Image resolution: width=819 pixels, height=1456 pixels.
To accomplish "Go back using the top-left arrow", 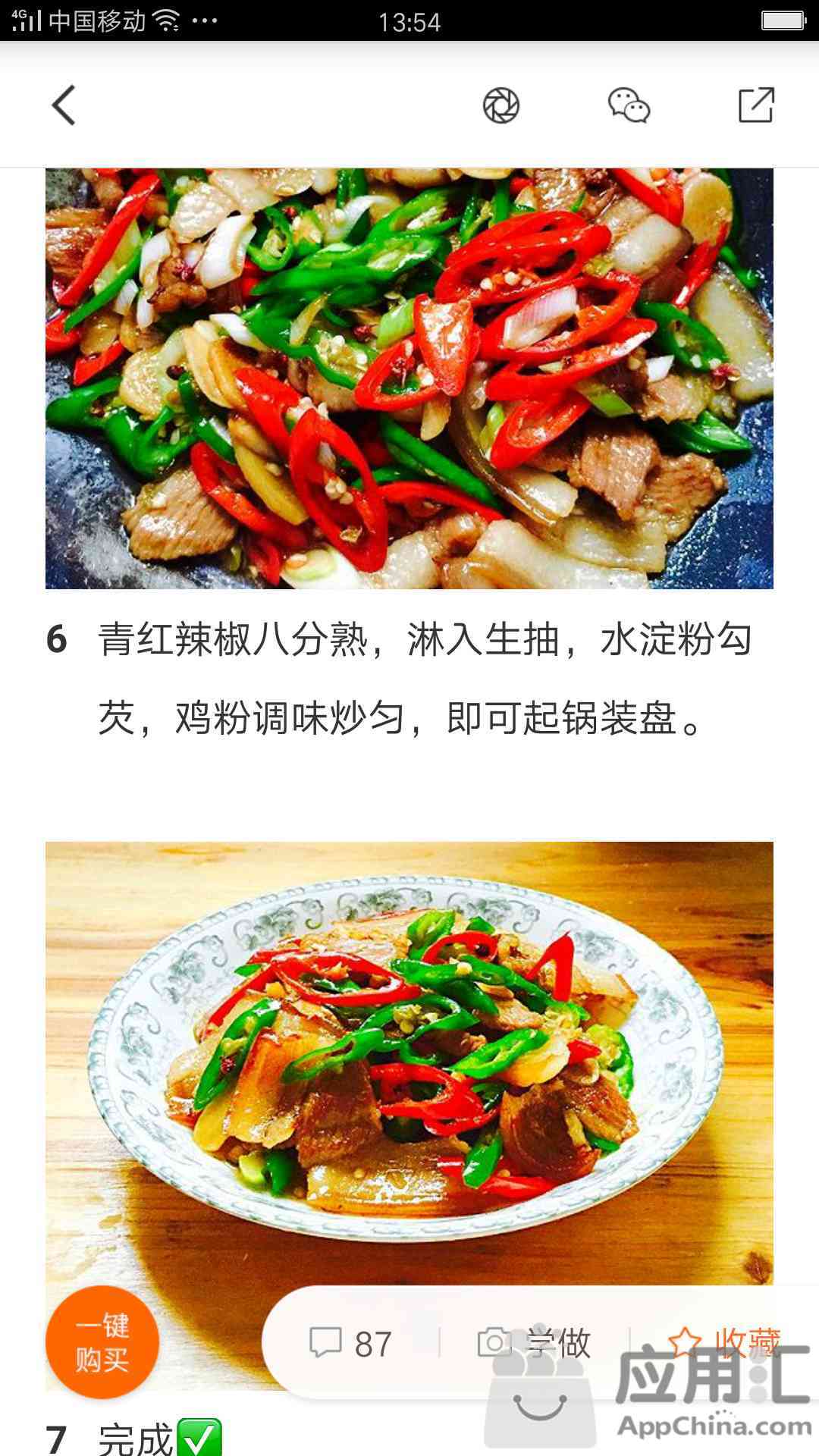I will tap(64, 105).
